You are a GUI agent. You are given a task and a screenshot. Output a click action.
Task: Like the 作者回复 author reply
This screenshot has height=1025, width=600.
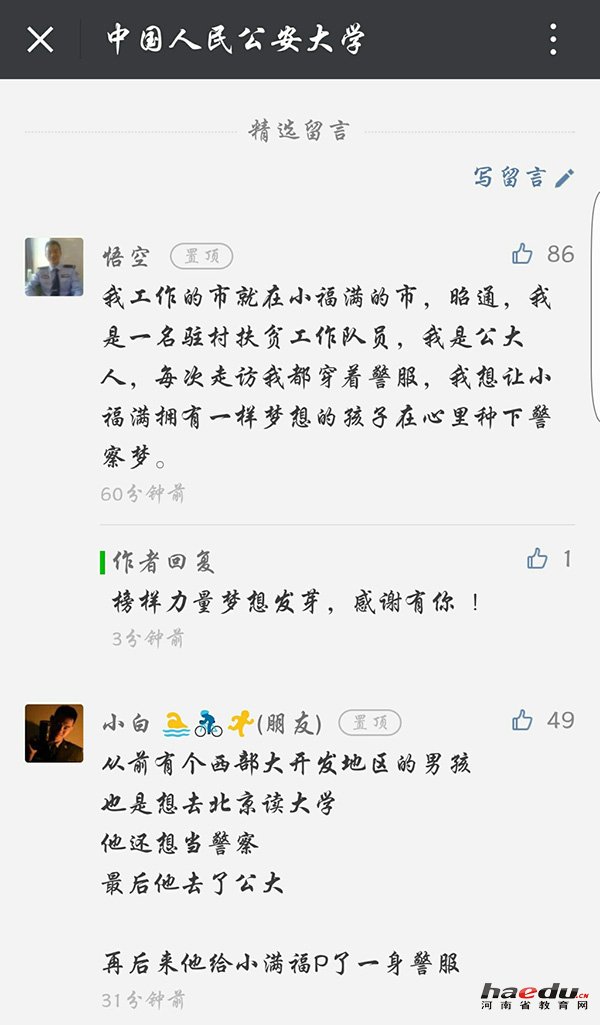(x=538, y=559)
